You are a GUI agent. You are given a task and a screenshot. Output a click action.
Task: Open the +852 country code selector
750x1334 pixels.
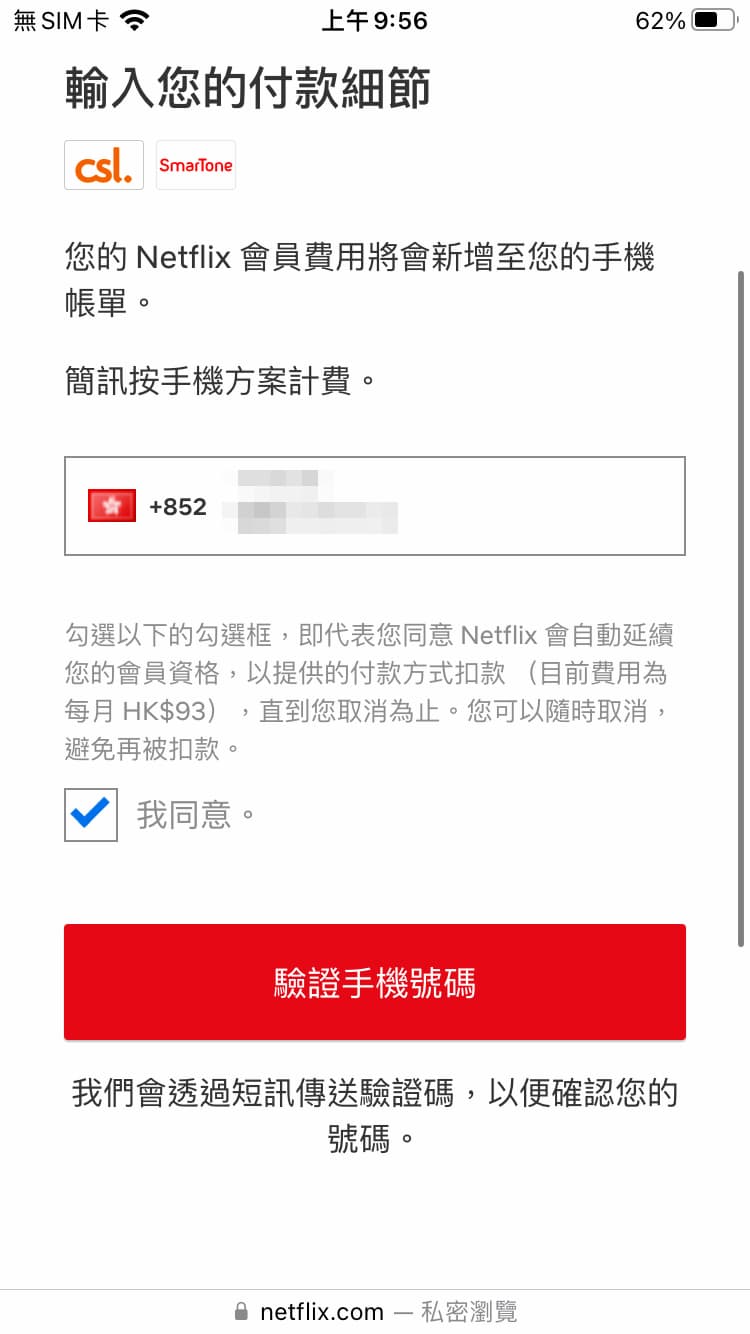[x=148, y=506]
